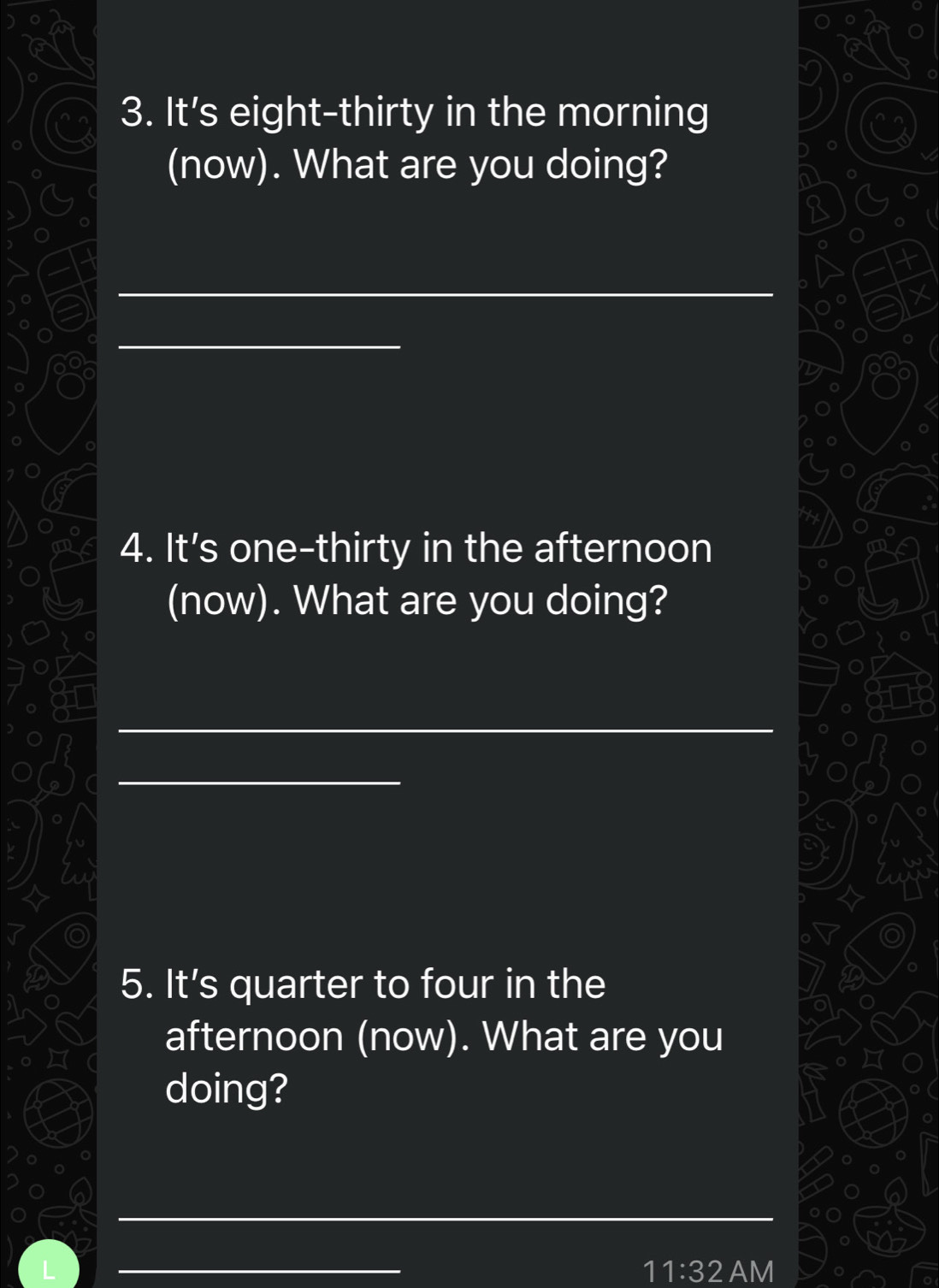The height and width of the screenshot is (1288, 939).
Task: Open the sender's green L avatar
Action: [x=49, y=1267]
